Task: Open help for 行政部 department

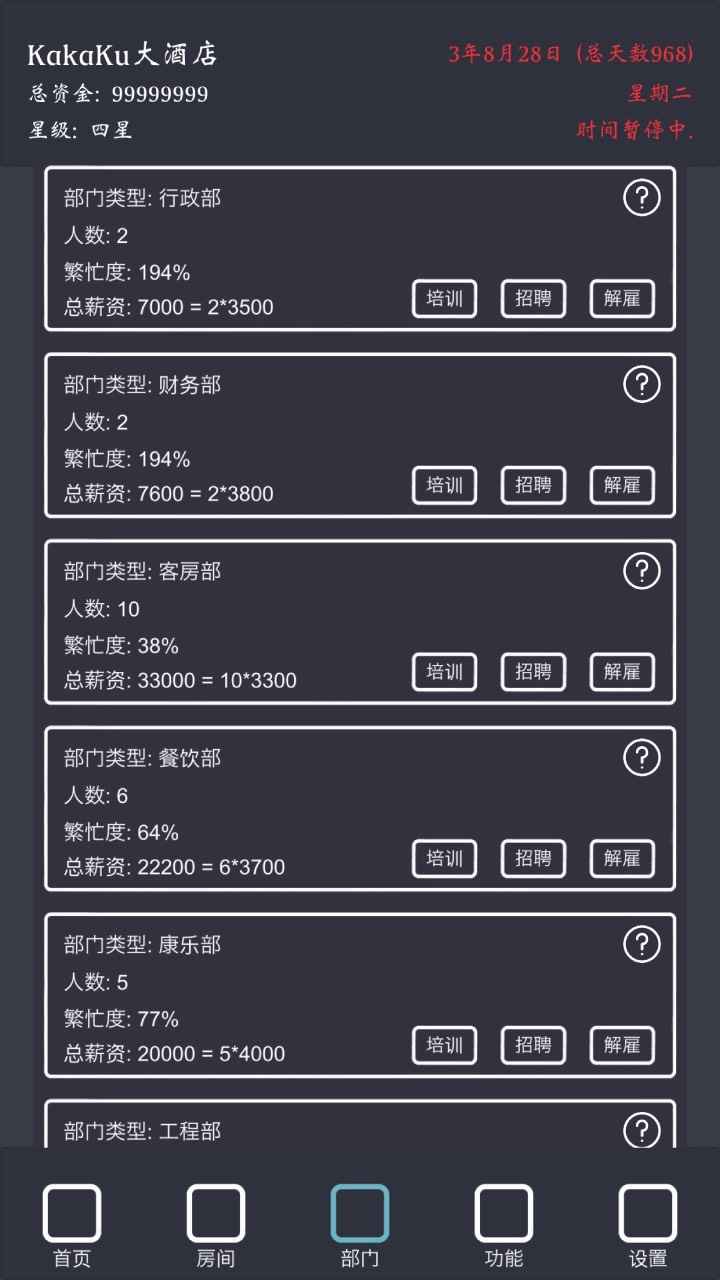Action: tap(641, 198)
